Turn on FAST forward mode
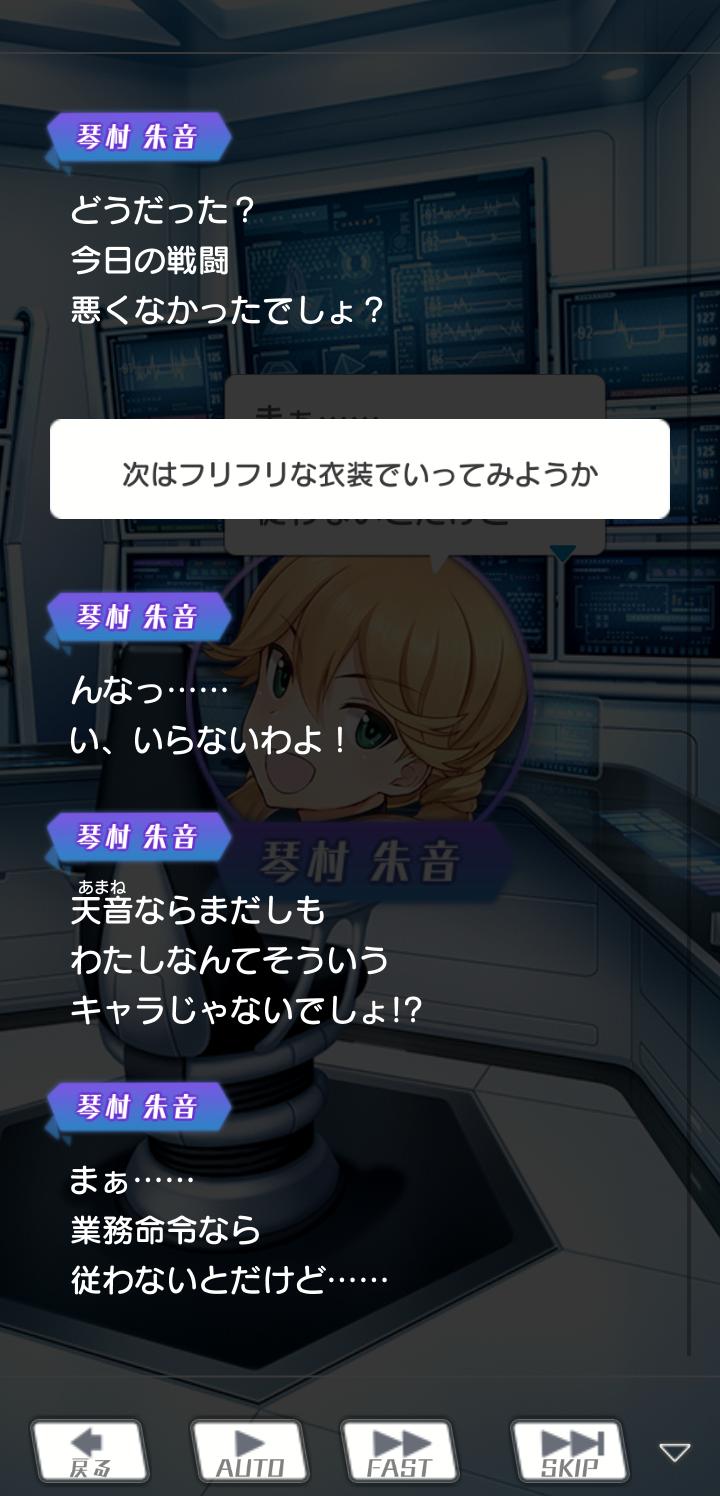The height and width of the screenshot is (1496, 720). (399, 1451)
